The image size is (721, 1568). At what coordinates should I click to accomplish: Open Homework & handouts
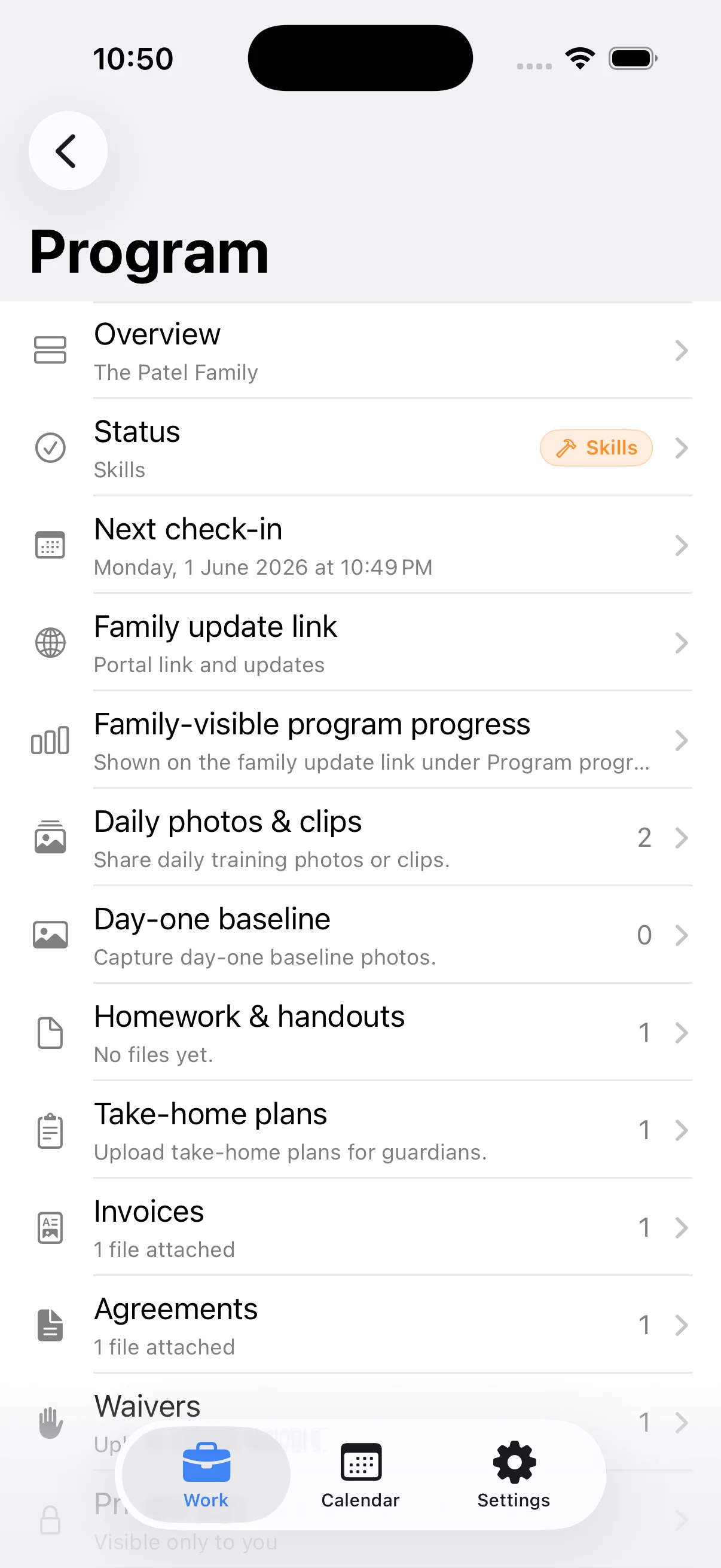coord(360,1032)
